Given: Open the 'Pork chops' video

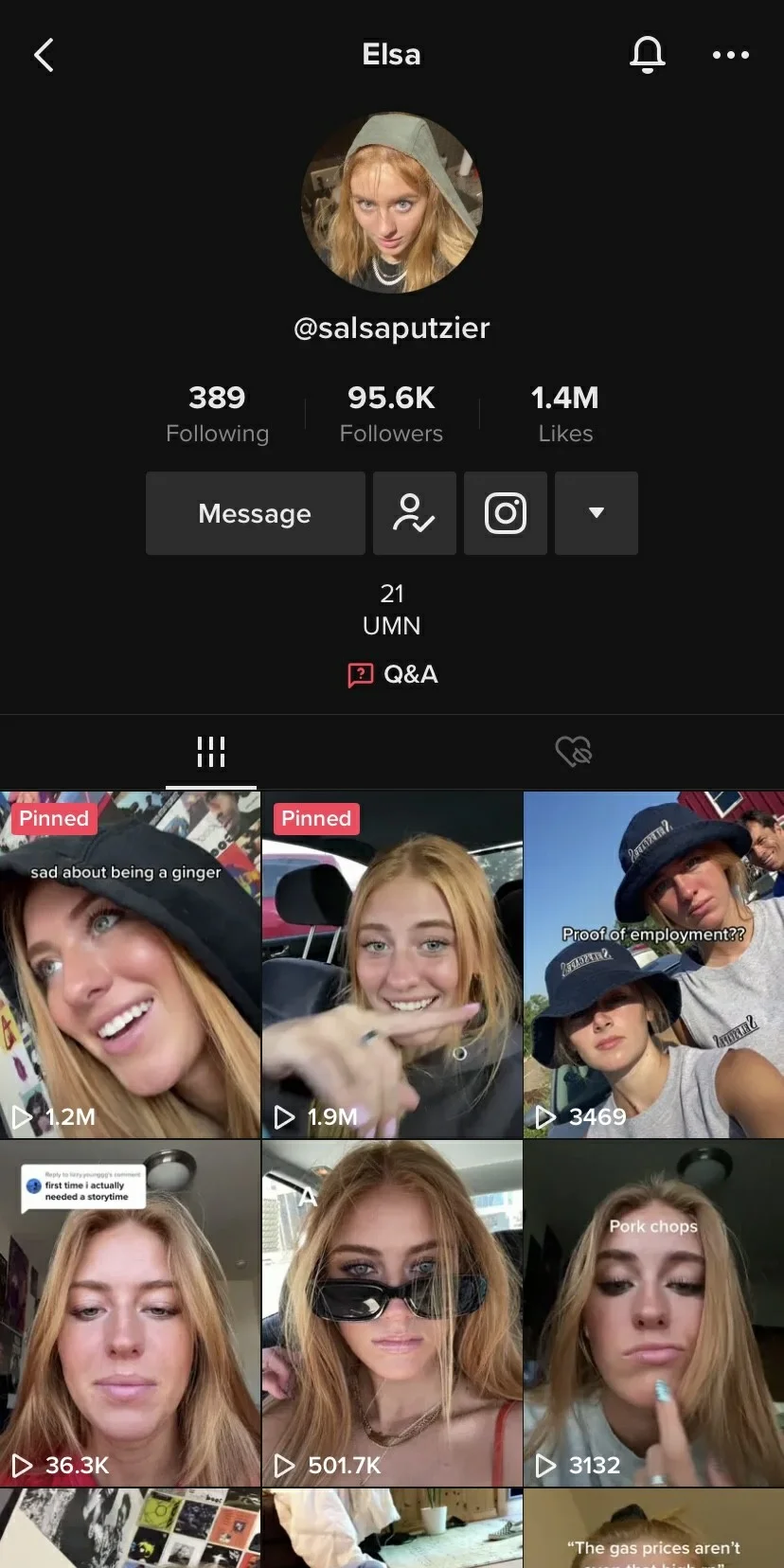Looking at the screenshot, I should 654,1313.
